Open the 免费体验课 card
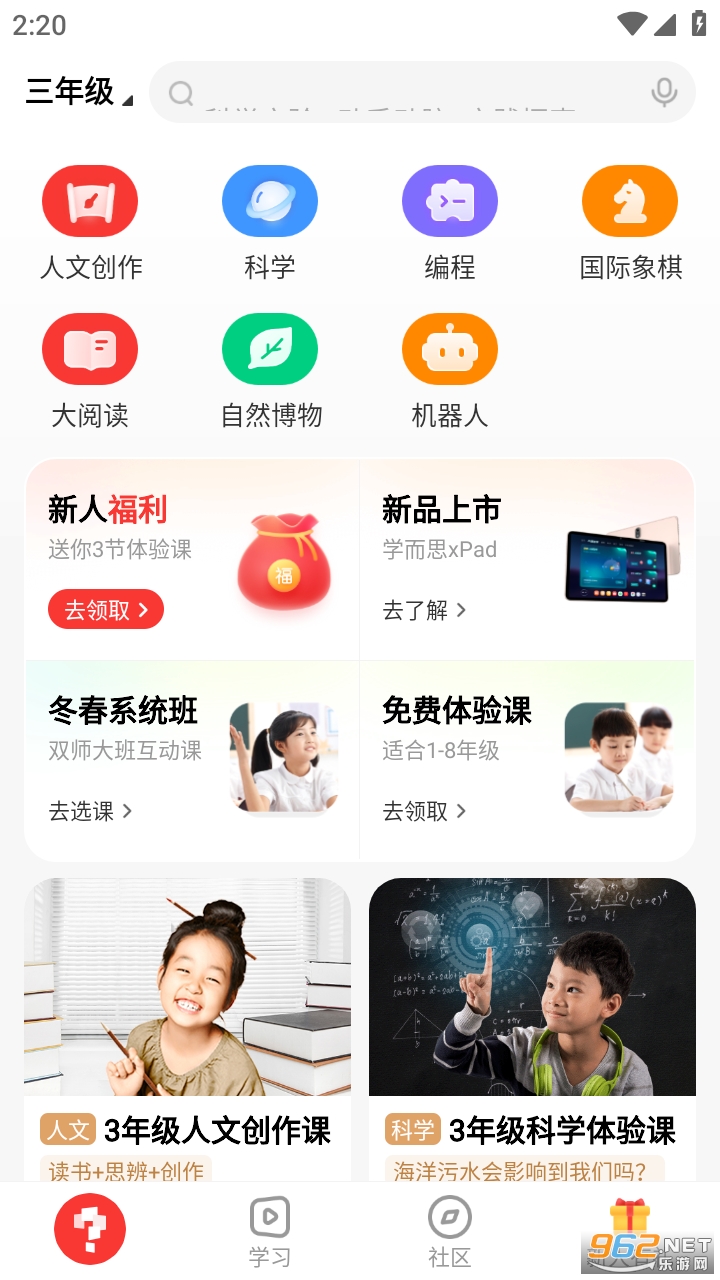 coord(527,760)
